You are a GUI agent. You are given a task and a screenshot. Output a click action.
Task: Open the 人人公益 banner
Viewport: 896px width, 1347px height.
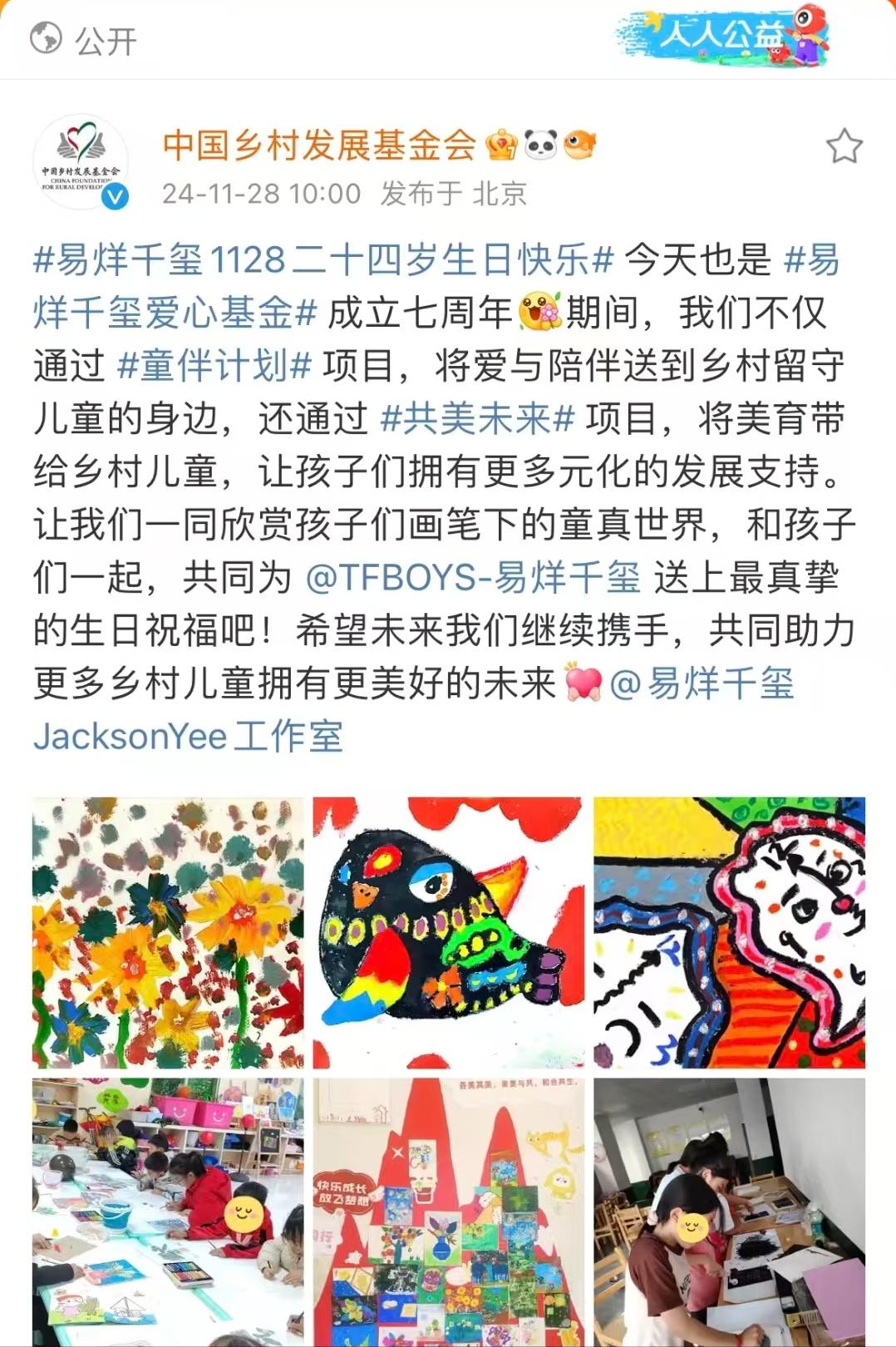[x=722, y=37]
